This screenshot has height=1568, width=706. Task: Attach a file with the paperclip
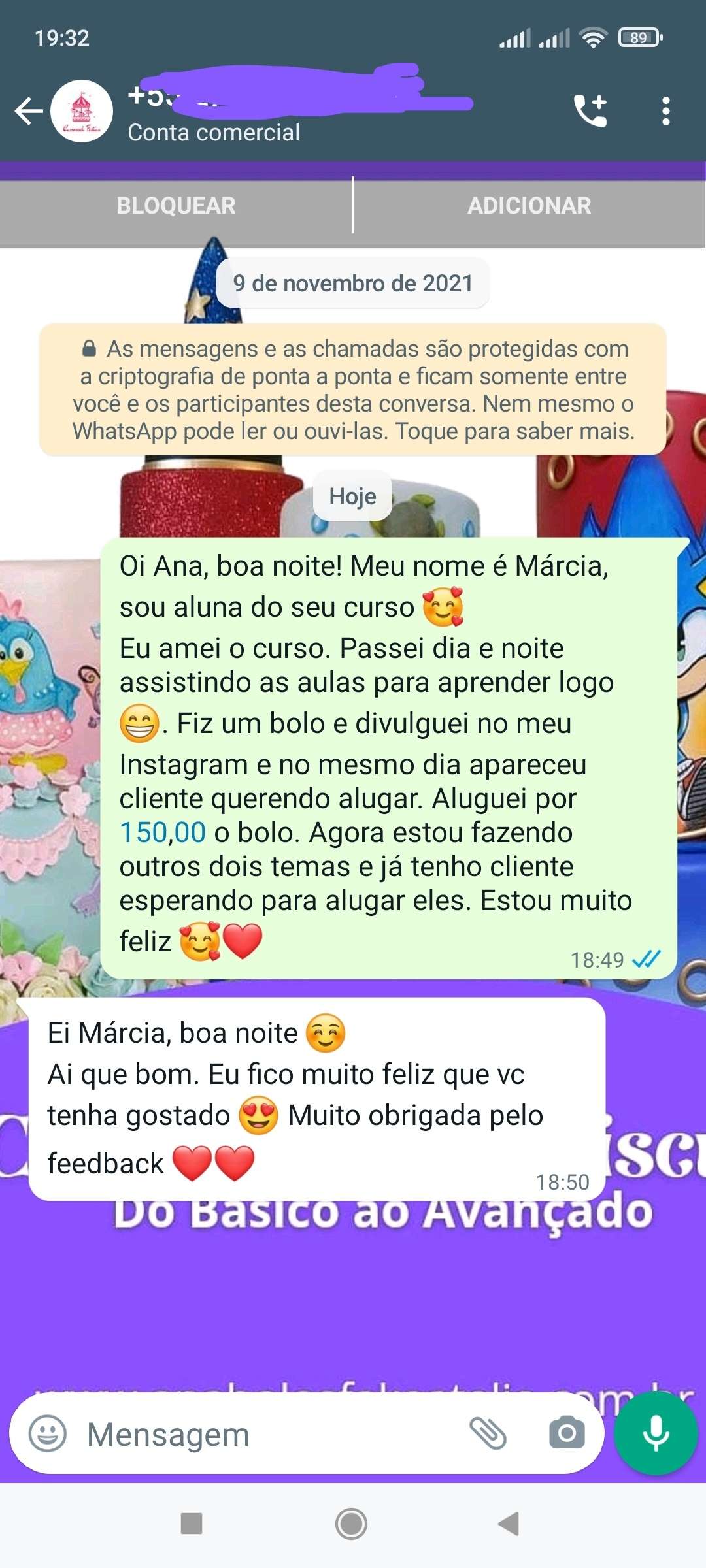tap(488, 1433)
